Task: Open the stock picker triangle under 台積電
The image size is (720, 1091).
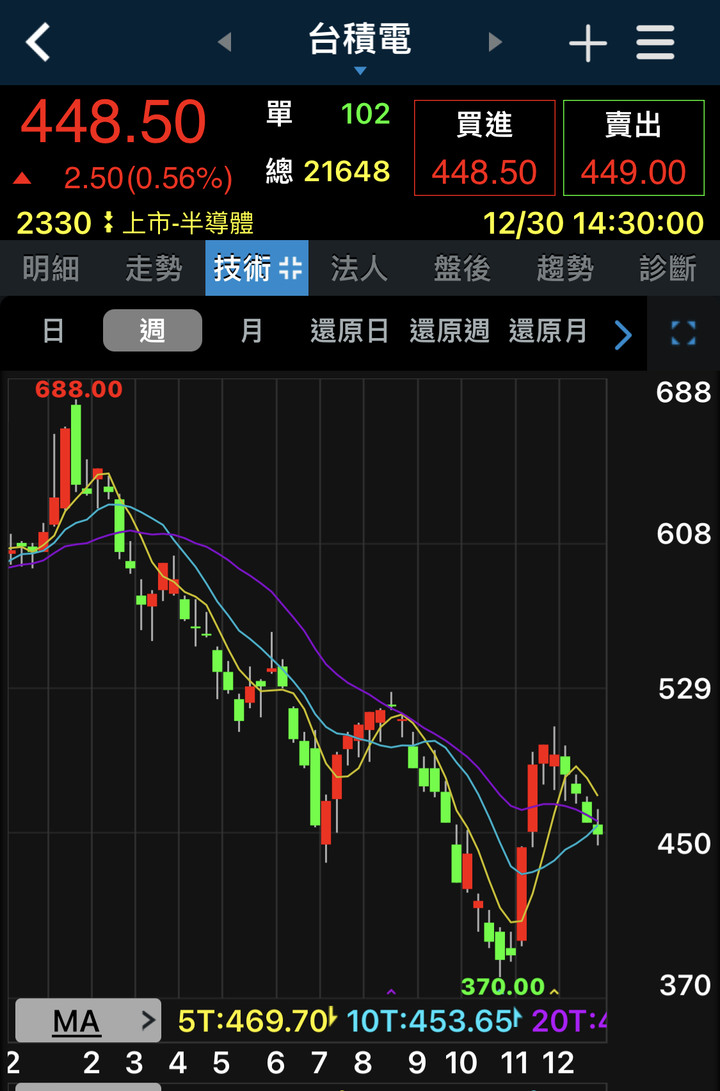Action: coord(360,70)
